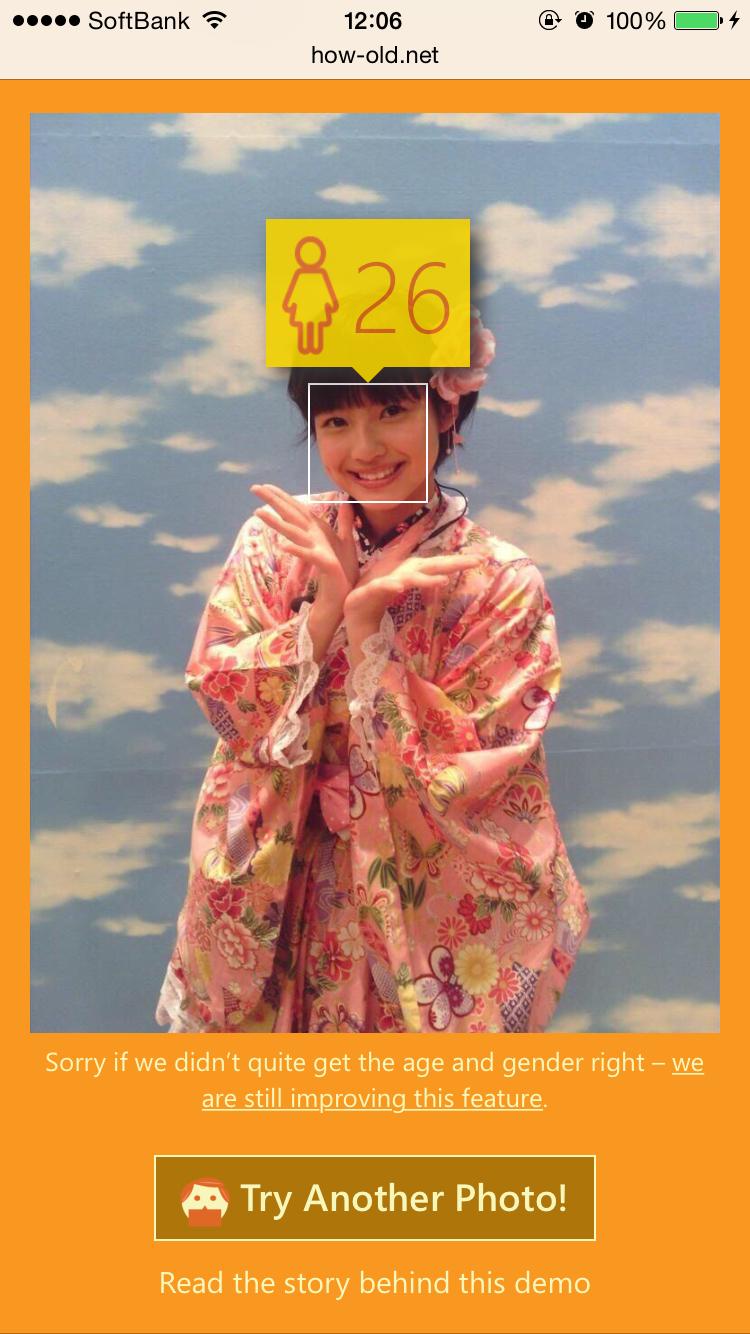Read the story behind this demo

point(375,1283)
